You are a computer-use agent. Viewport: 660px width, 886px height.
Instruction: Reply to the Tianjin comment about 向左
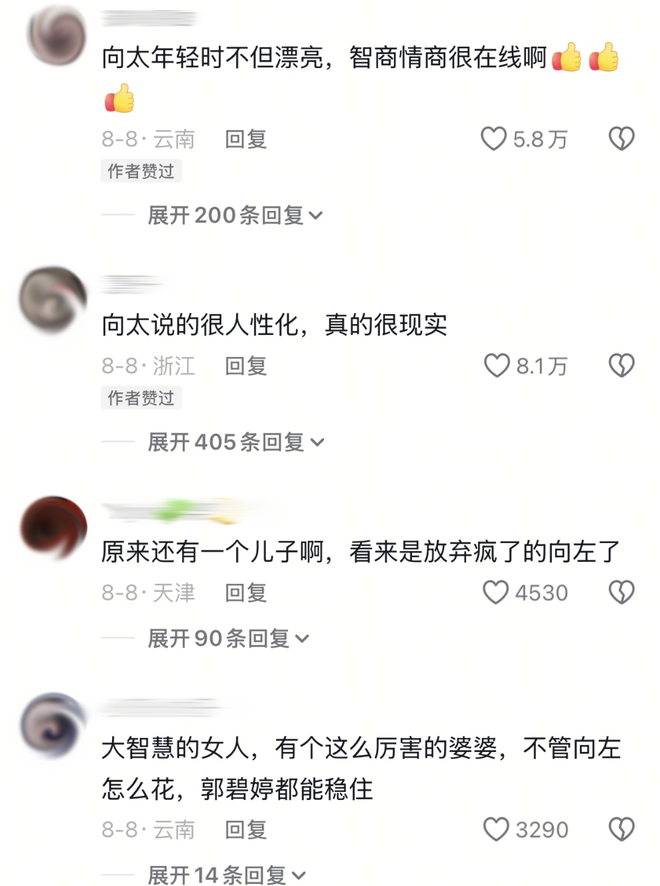(246, 593)
